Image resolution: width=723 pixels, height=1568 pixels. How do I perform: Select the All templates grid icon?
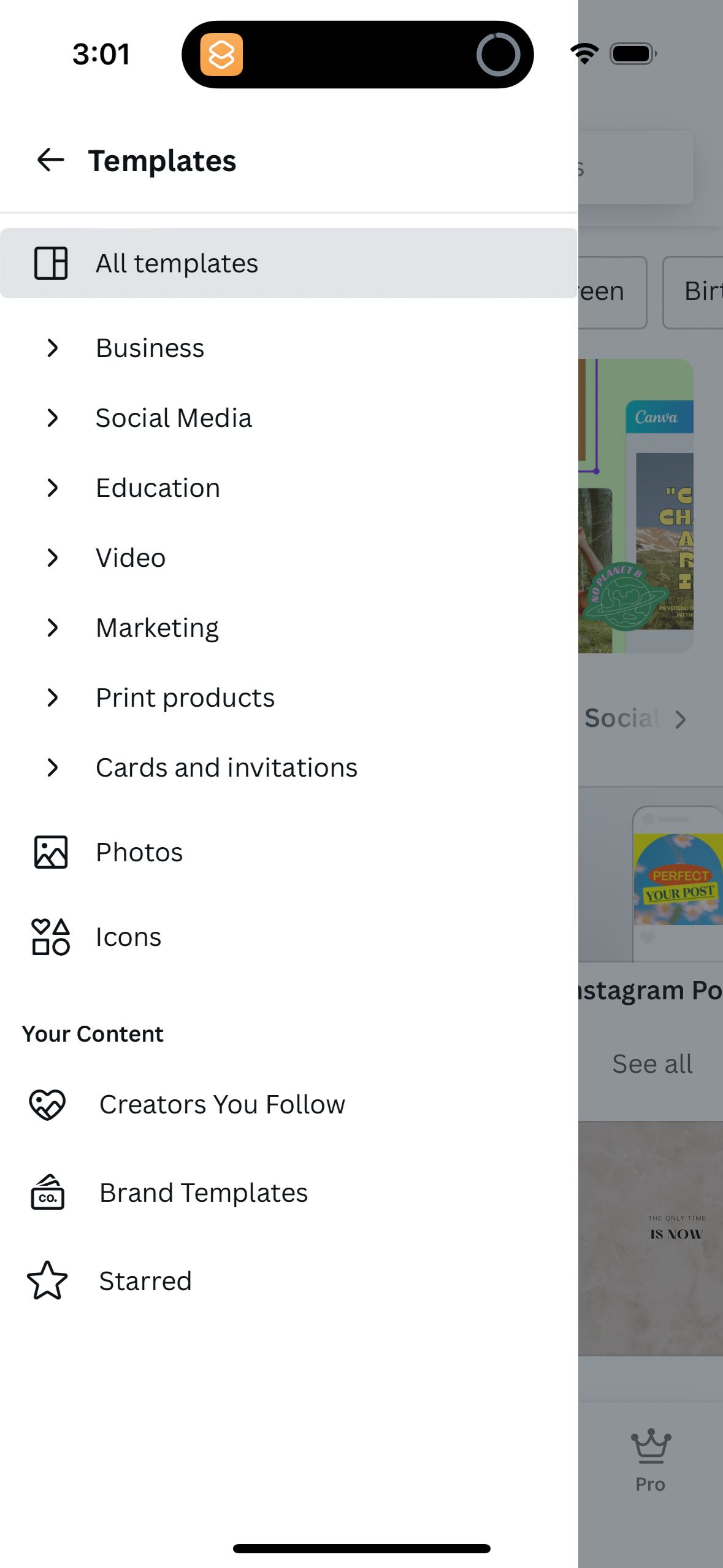51,263
